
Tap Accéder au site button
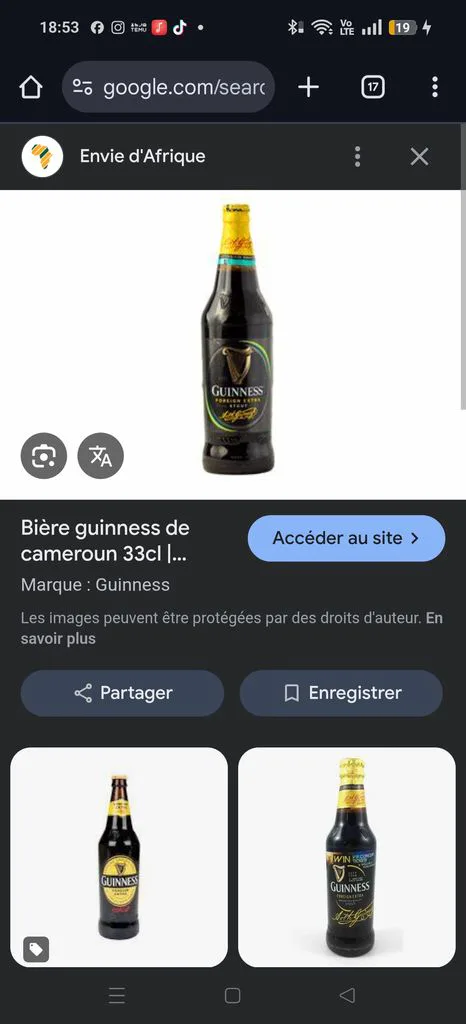tap(347, 538)
